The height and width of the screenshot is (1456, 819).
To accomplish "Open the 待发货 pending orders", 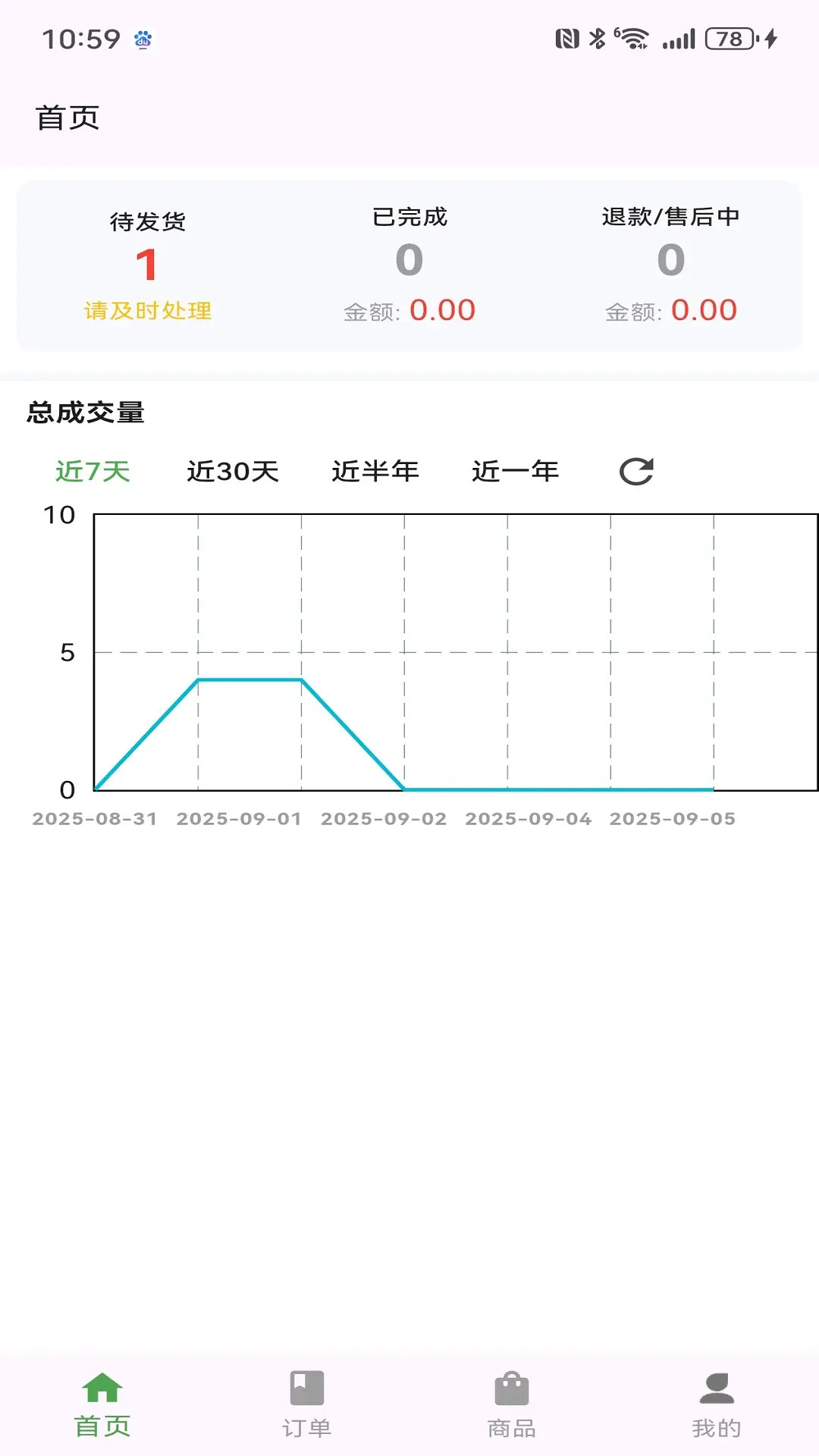I will (x=148, y=265).
